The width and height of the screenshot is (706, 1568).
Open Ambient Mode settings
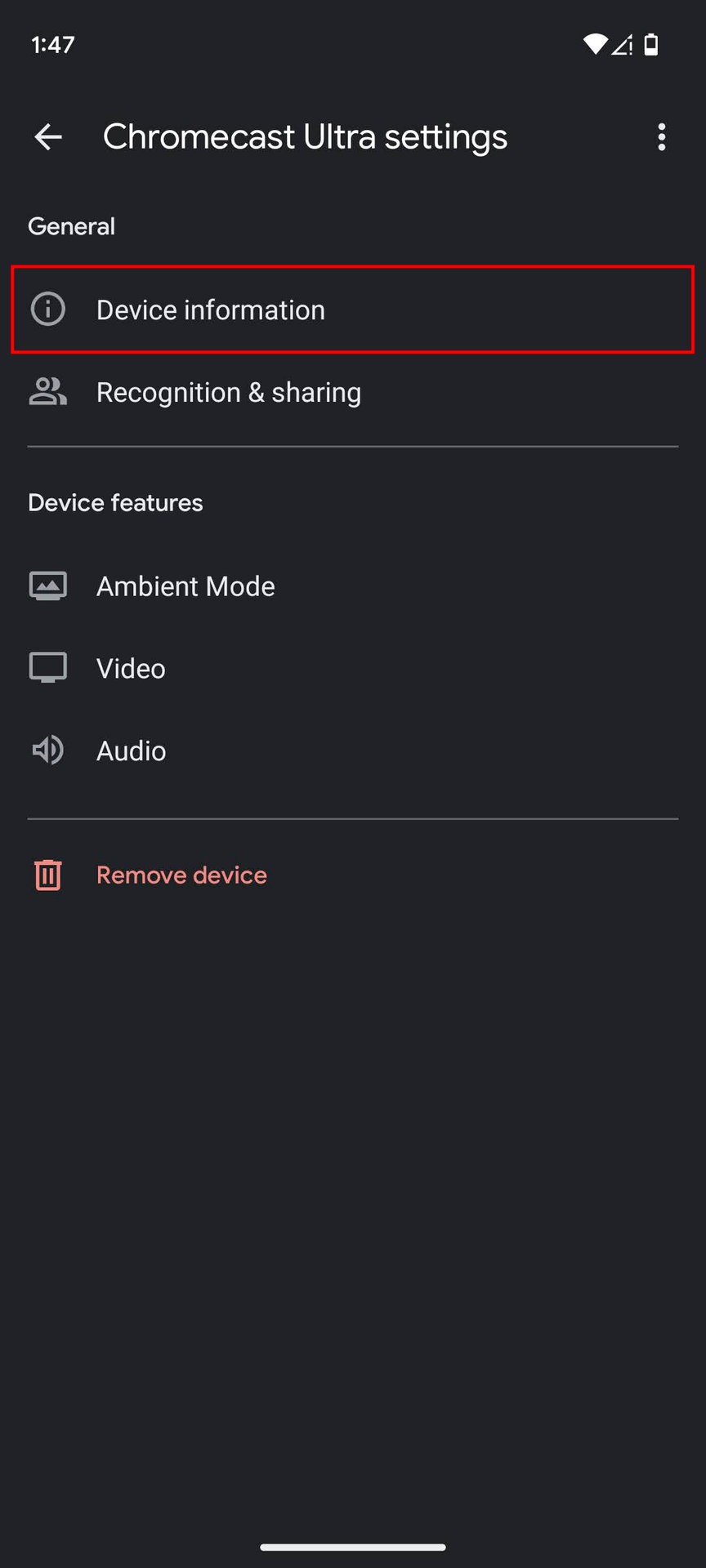(x=185, y=586)
